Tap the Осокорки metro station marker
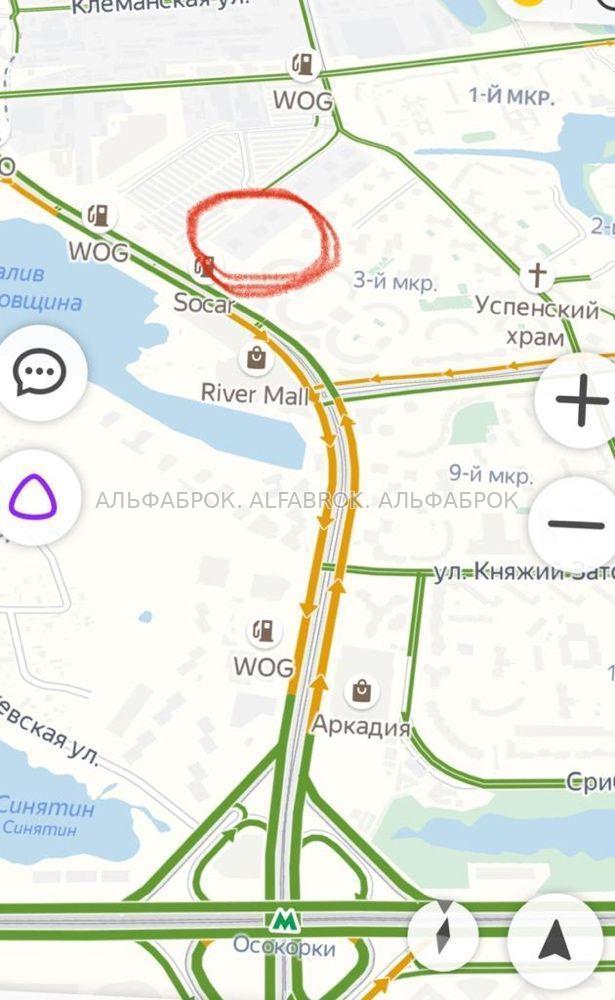Screen dimensions: 615x1000 [x=284, y=920]
